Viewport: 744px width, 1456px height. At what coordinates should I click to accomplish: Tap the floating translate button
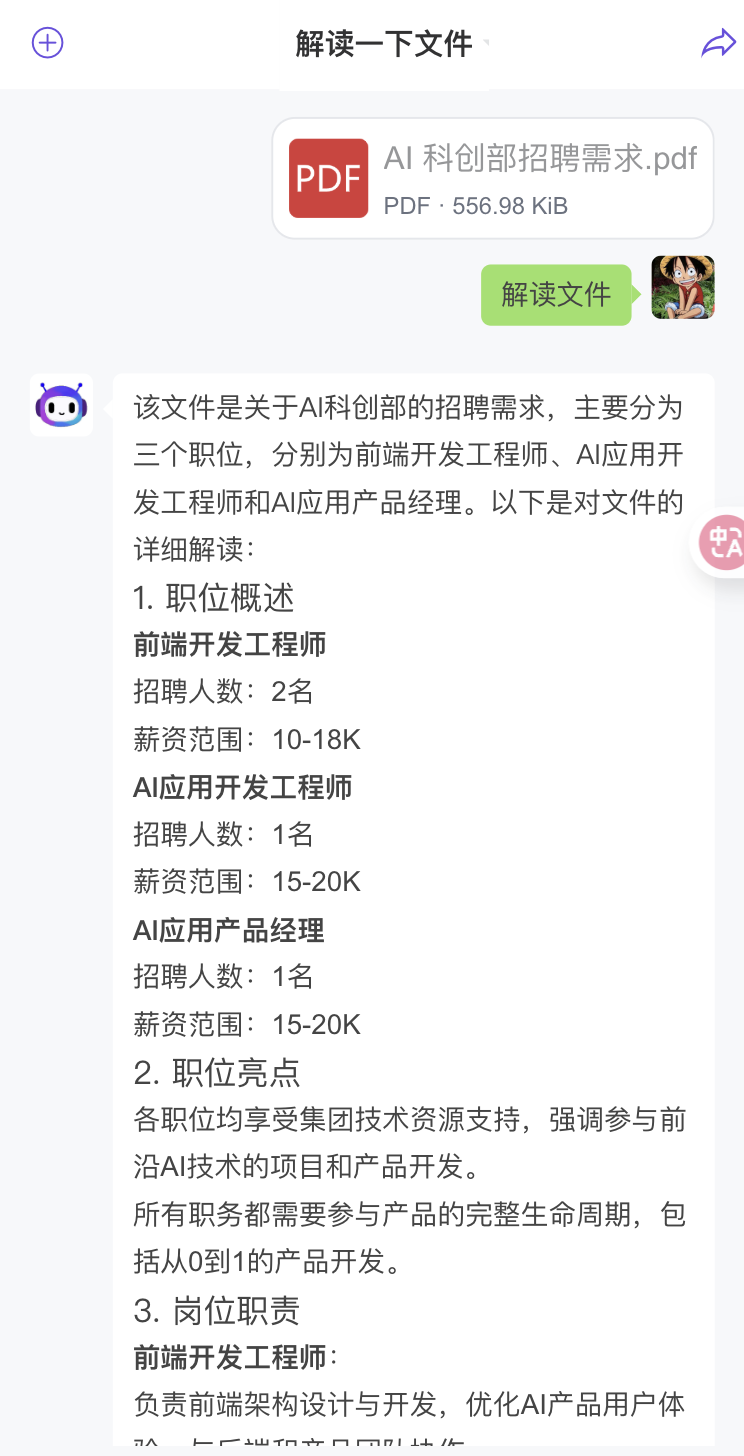(x=723, y=542)
